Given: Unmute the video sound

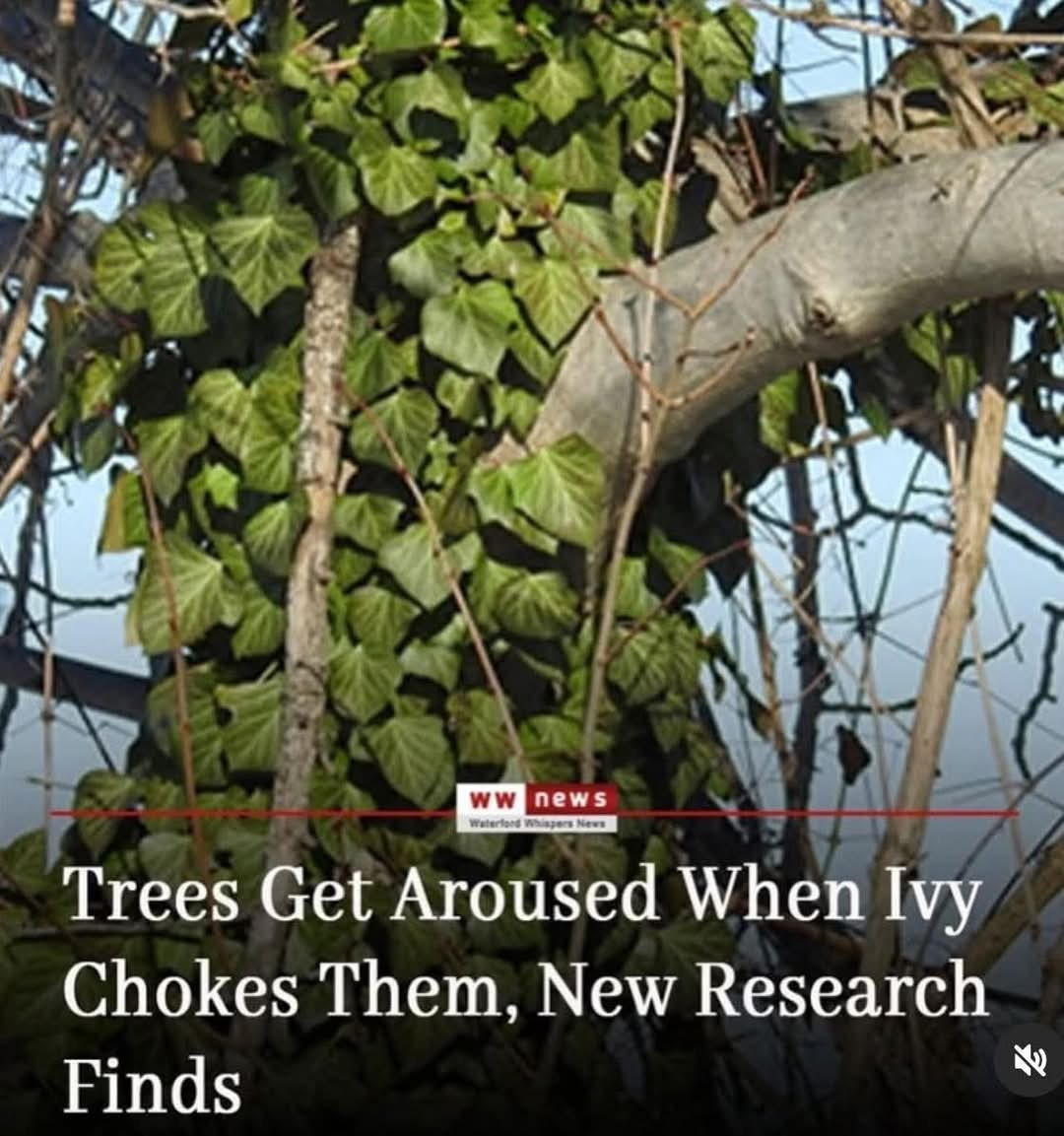Looking at the screenshot, I should 1030,1060.
